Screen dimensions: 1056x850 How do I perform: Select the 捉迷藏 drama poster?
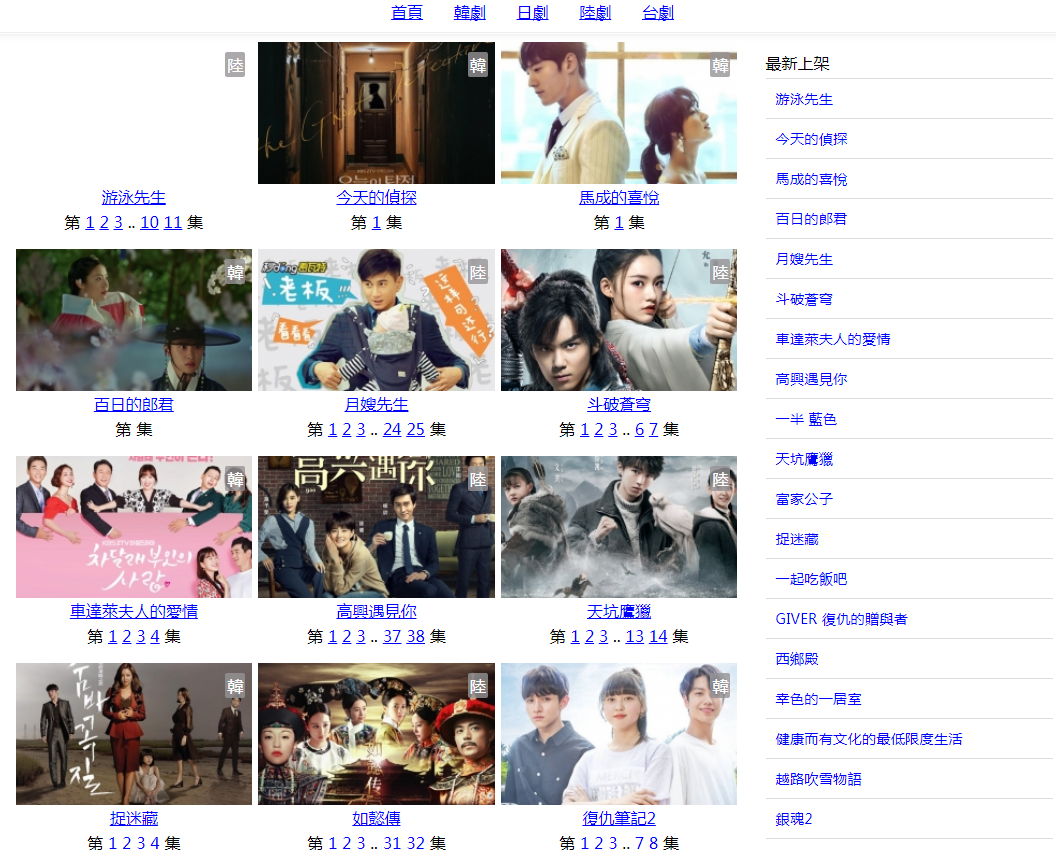pyautogui.click(x=134, y=734)
